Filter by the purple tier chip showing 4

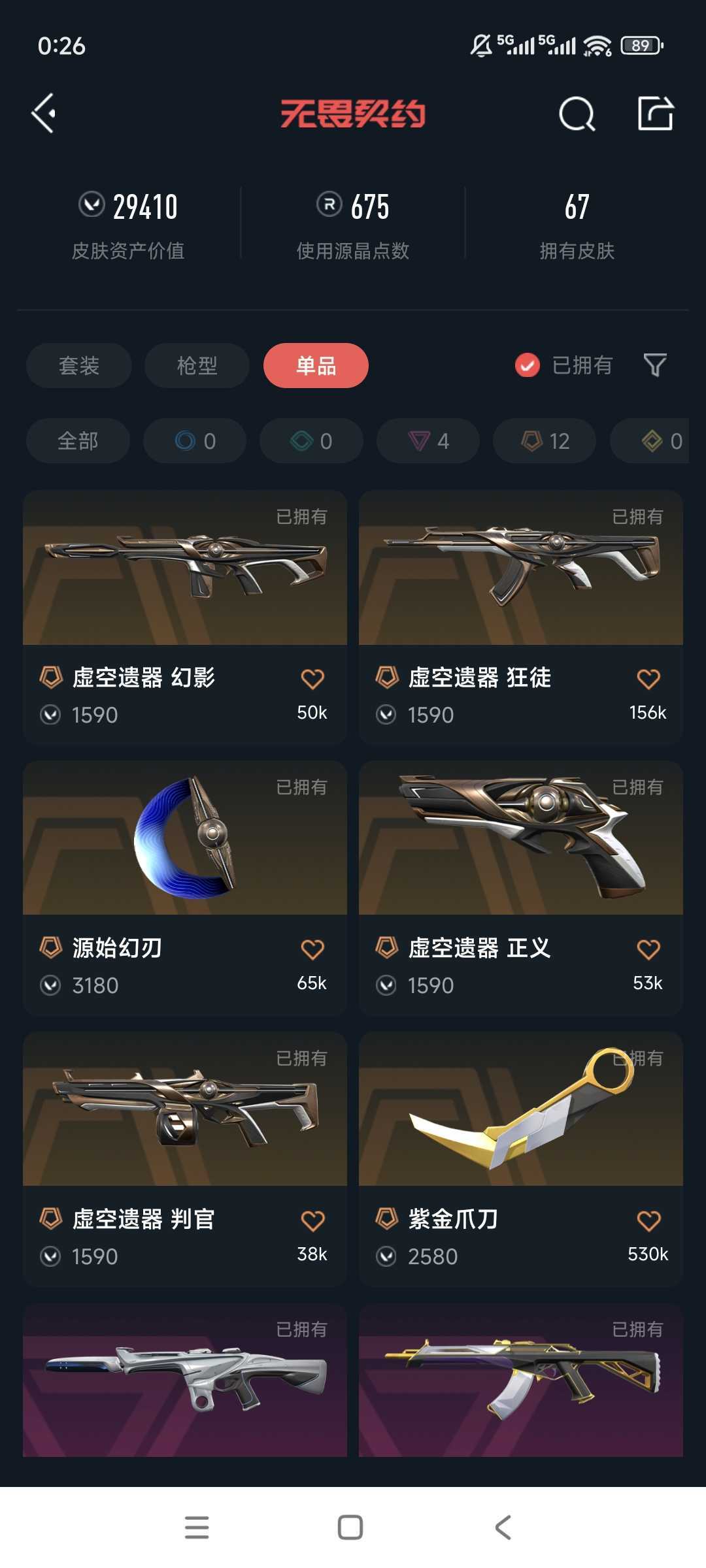coord(428,441)
